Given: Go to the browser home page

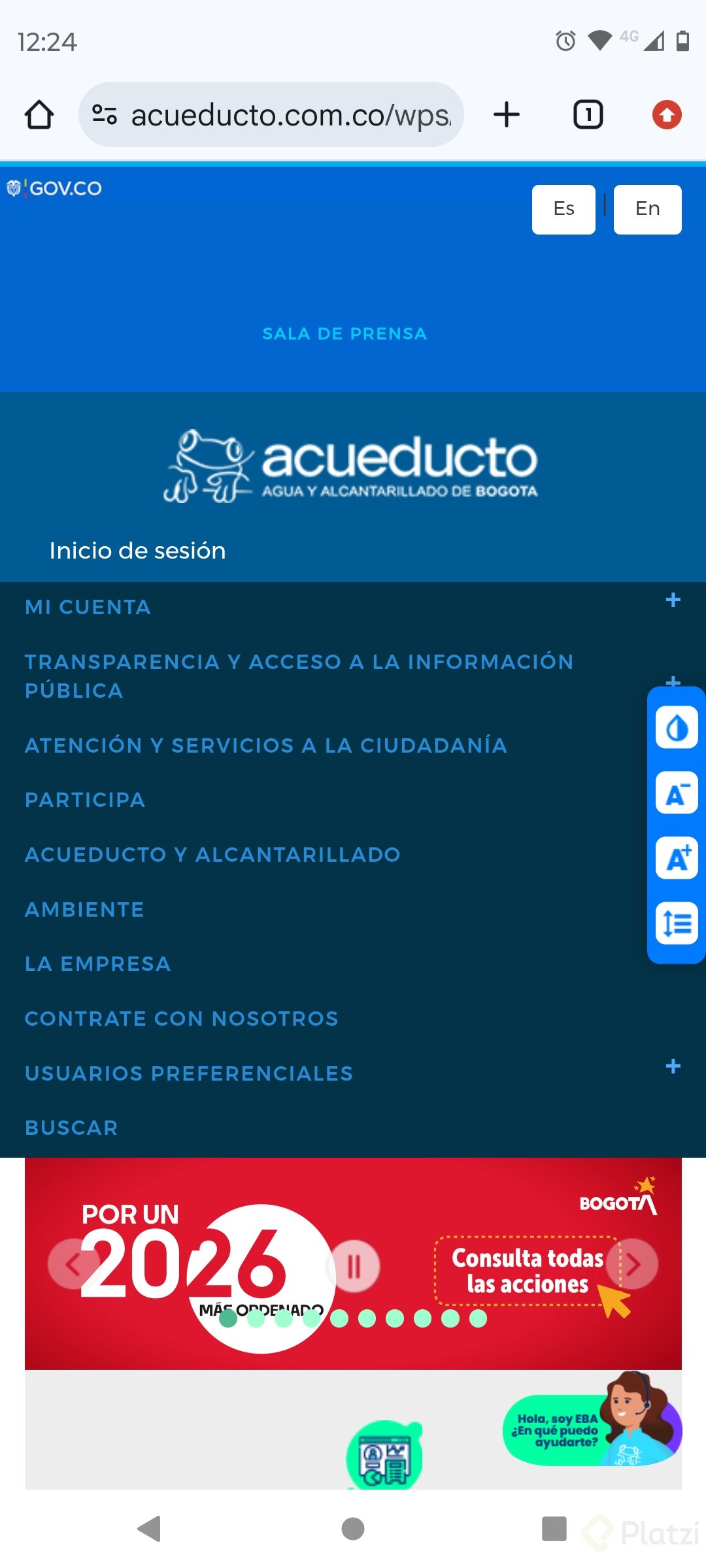Looking at the screenshot, I should coord(39,115).
